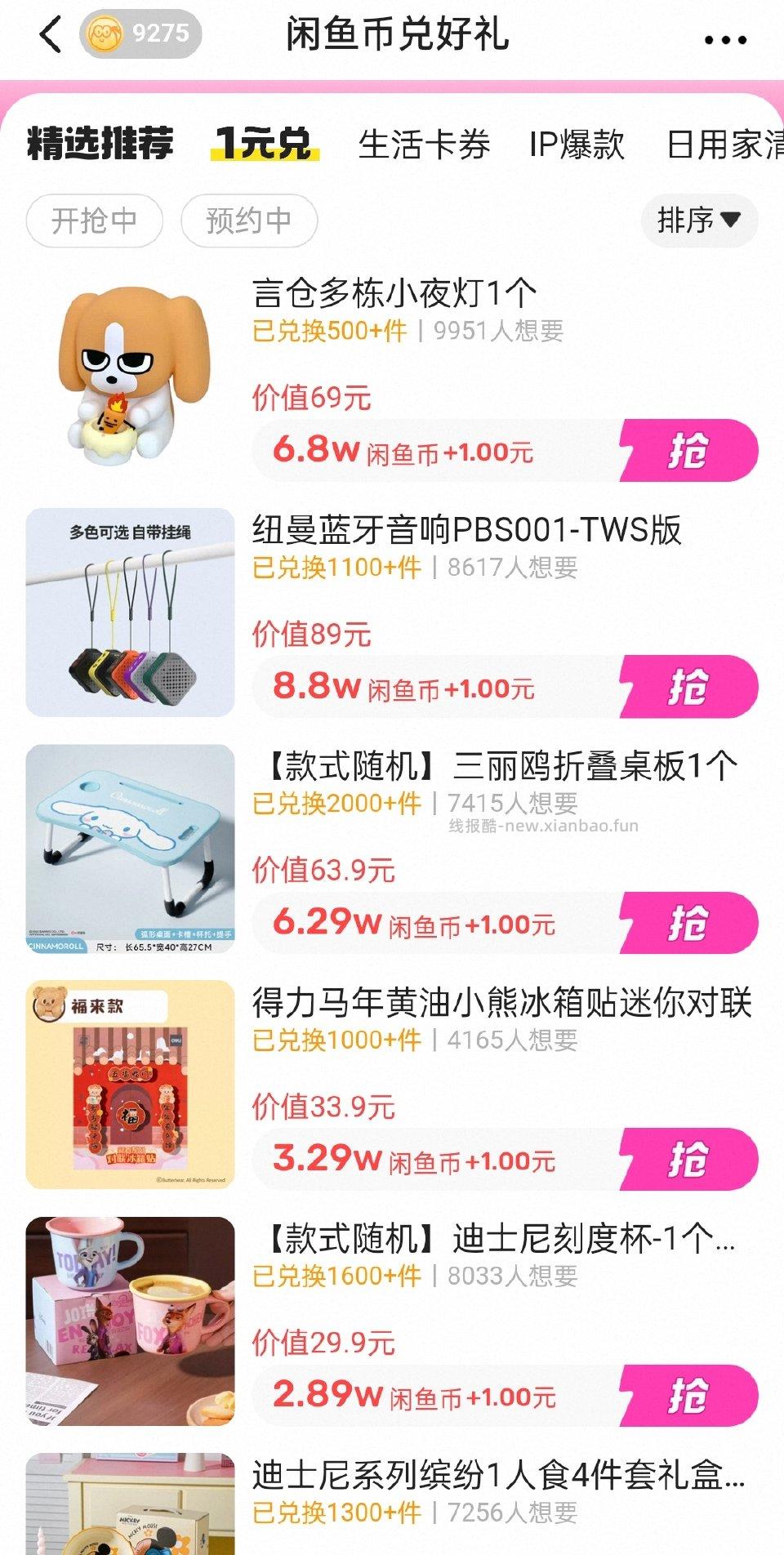Open the coin balance showing 9275

pyautogui.click(x=135, y=33)
